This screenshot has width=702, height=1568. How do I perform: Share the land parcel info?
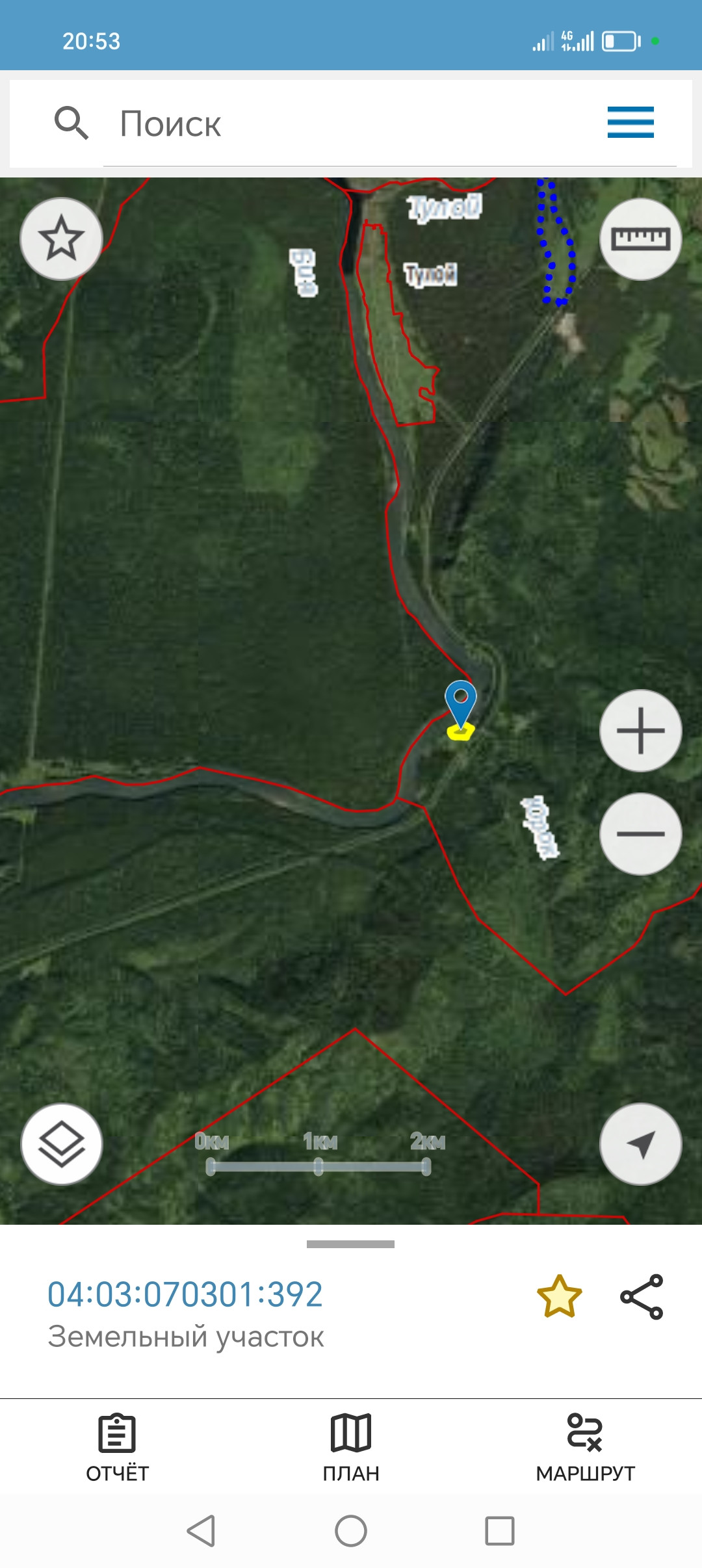[642, 1296]
